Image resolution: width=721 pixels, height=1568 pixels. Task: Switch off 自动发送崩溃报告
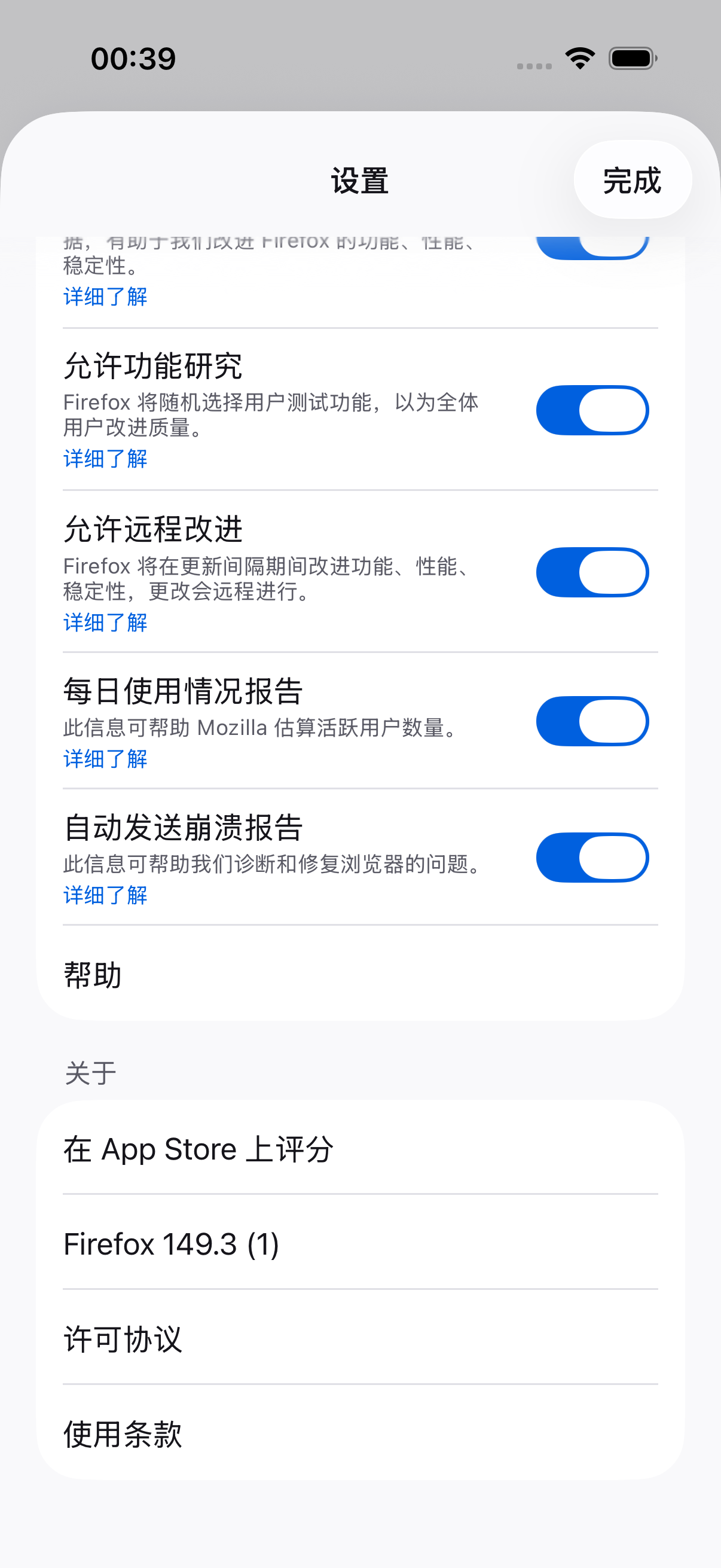tap(591, 858)
